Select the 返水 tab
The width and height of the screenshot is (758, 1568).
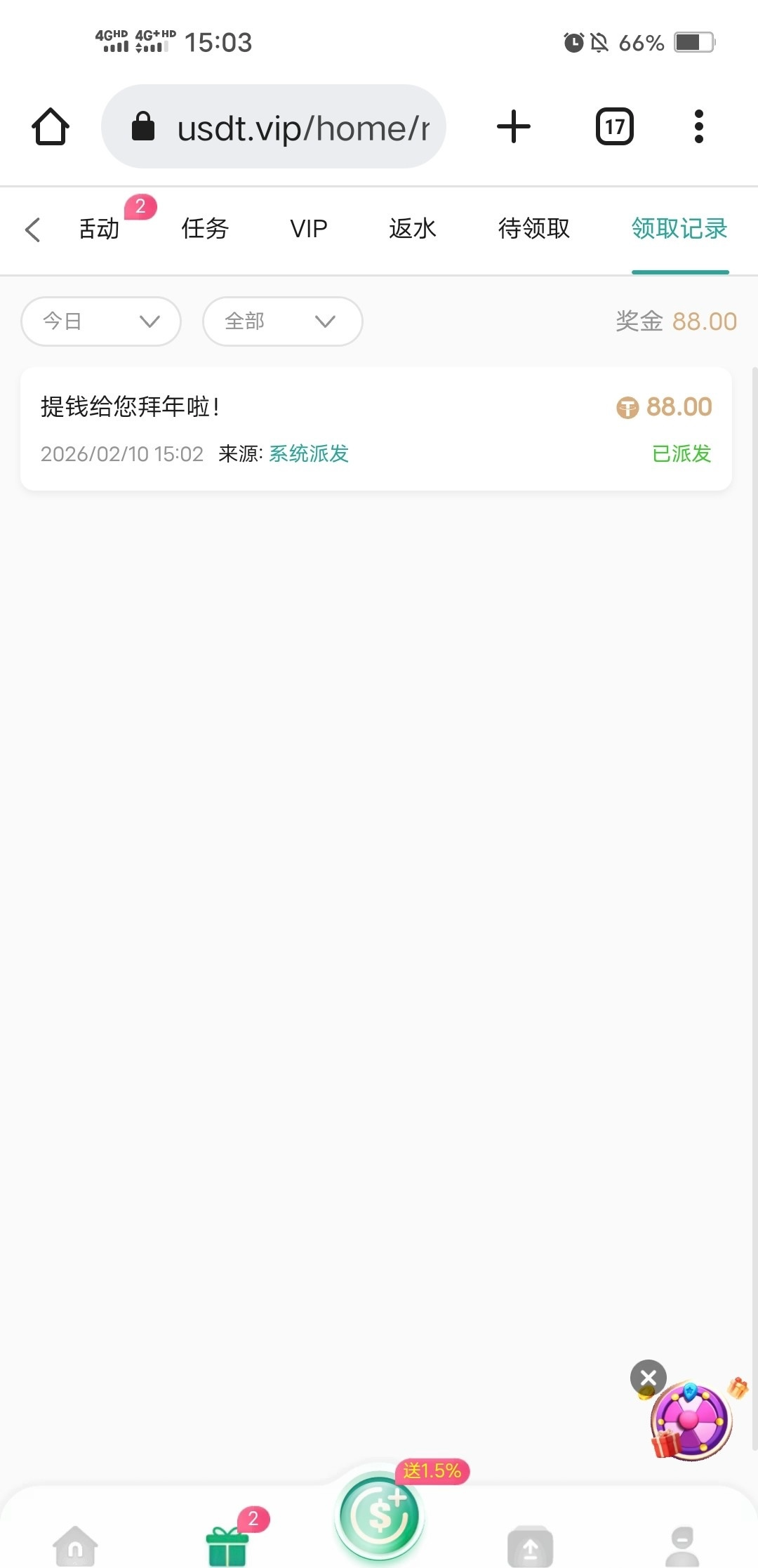[x=413, y=229]
